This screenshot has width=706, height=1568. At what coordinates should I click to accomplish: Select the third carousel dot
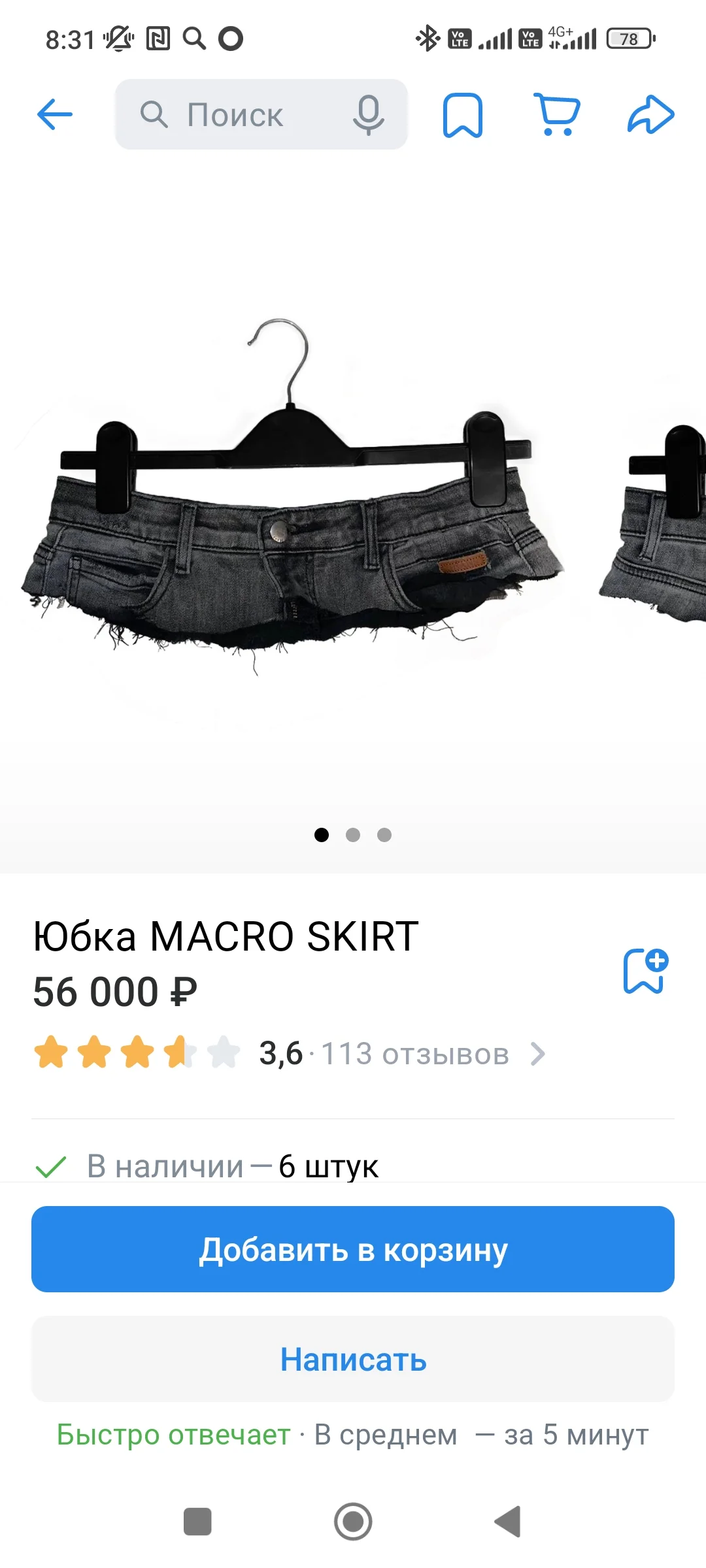coord(384,835)
